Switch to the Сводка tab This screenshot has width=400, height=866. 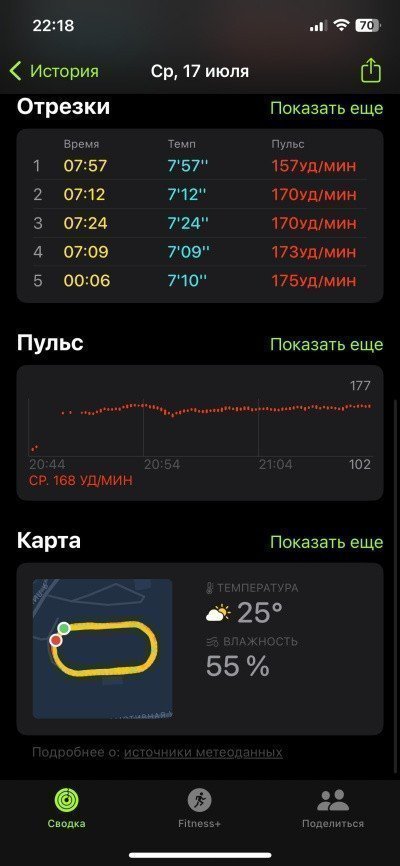pos(66,808)
